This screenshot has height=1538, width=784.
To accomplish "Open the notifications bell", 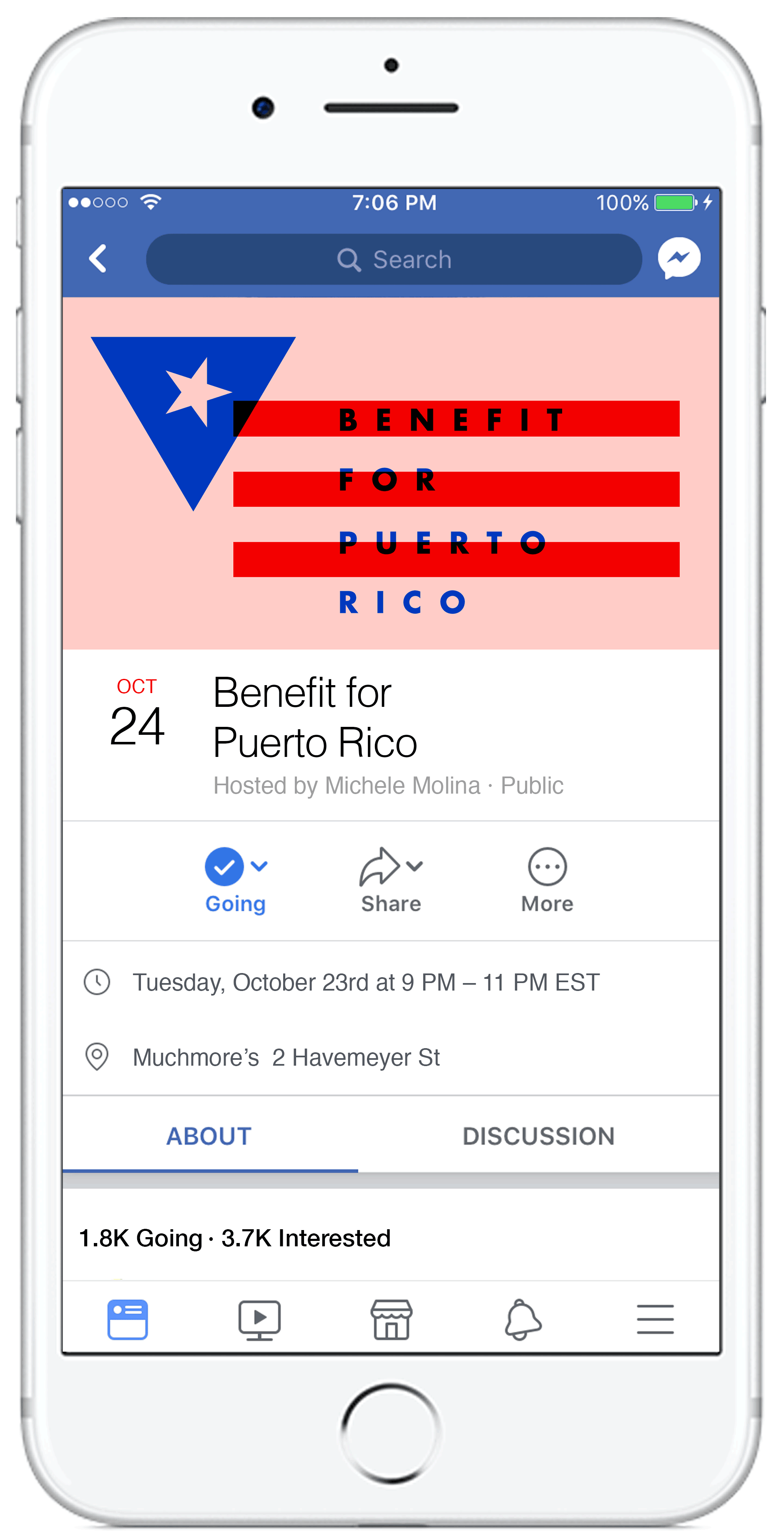I will coord(523,1319).
